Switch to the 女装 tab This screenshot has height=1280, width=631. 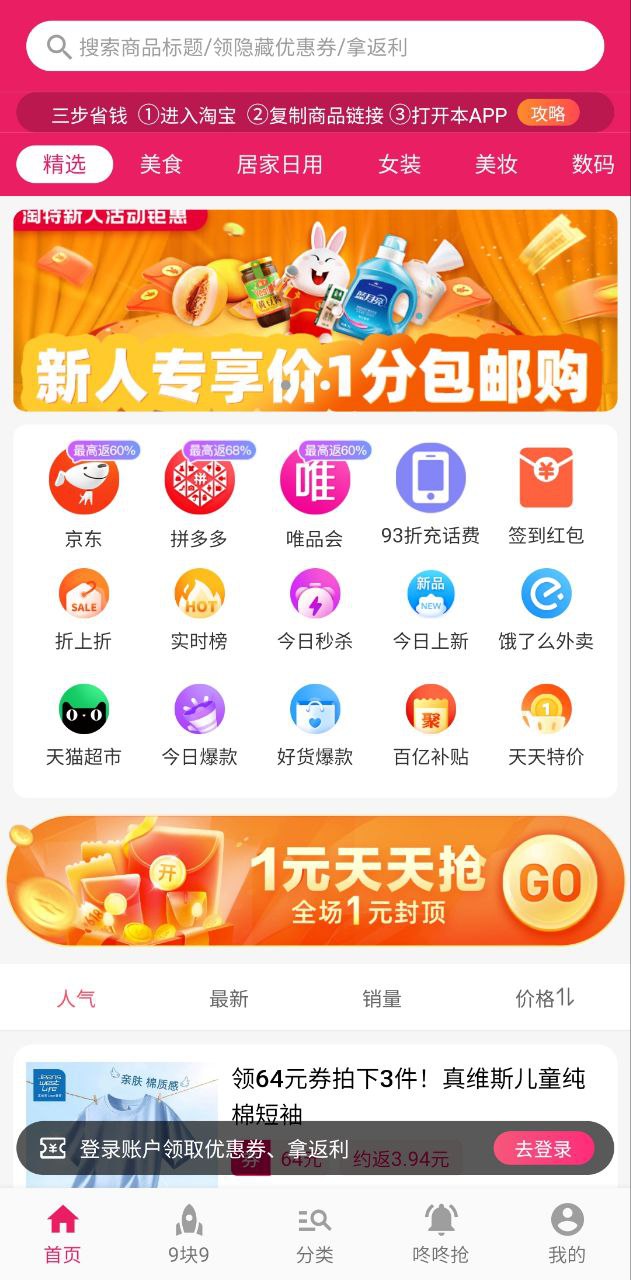[399, 164]
